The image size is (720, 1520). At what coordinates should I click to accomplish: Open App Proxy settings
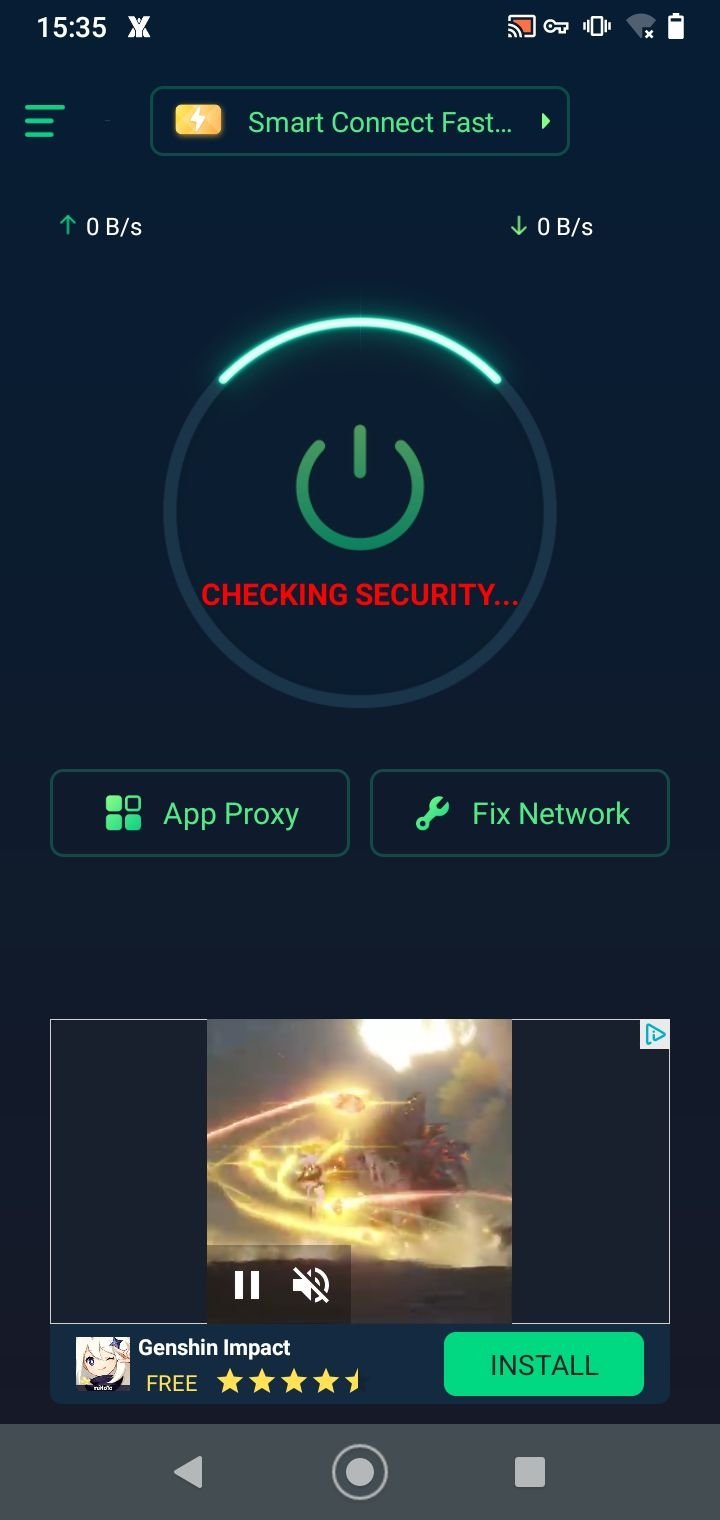(x=200, y=813)
